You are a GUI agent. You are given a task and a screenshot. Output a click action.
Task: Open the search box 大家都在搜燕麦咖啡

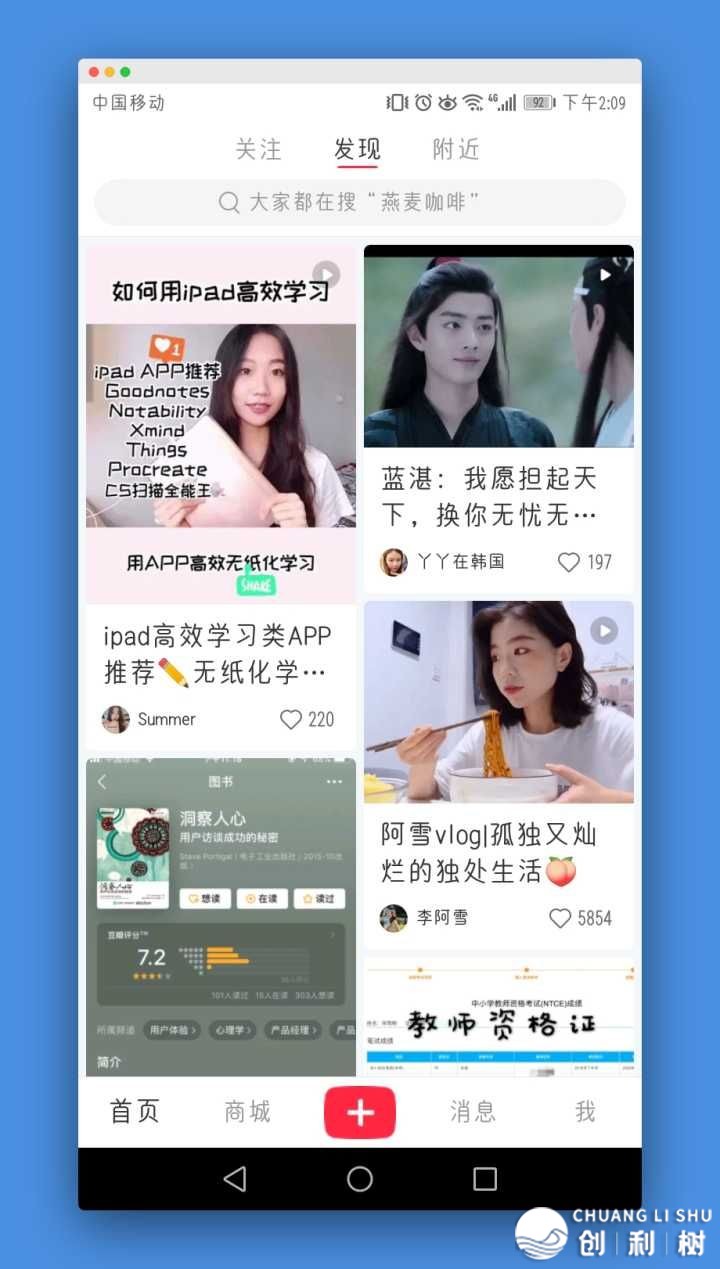(360, 203)
